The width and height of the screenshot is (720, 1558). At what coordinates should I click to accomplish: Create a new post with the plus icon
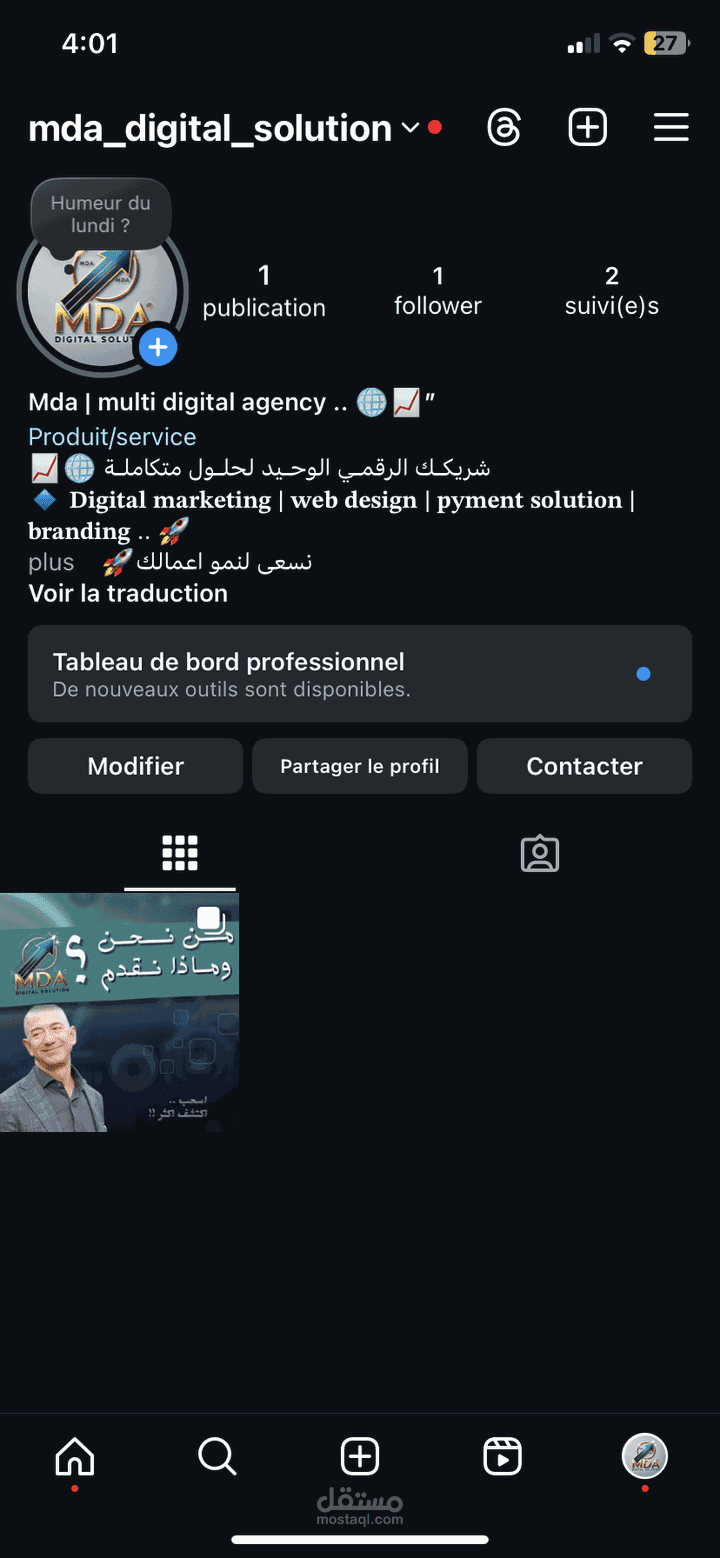coord(587,127)
